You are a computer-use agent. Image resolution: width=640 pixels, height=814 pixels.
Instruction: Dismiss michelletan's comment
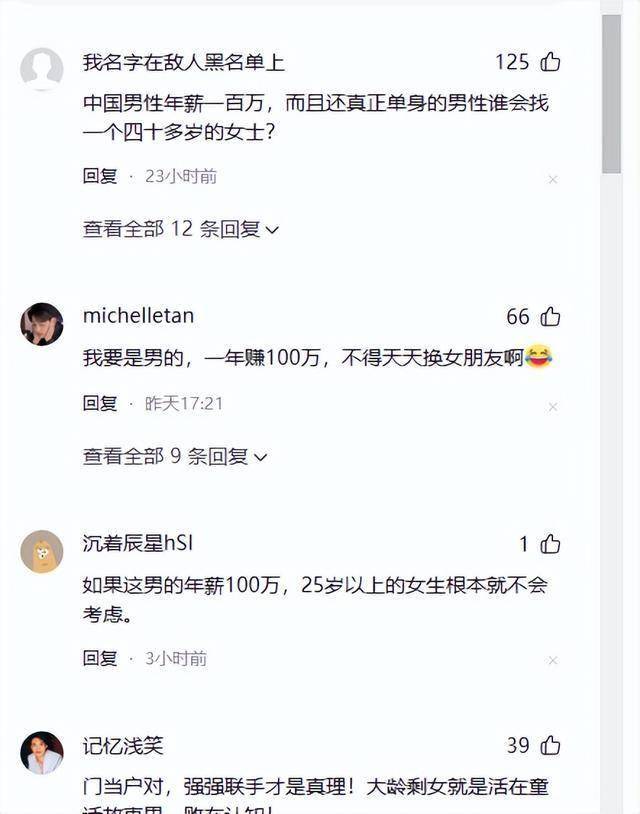(552, 407)
